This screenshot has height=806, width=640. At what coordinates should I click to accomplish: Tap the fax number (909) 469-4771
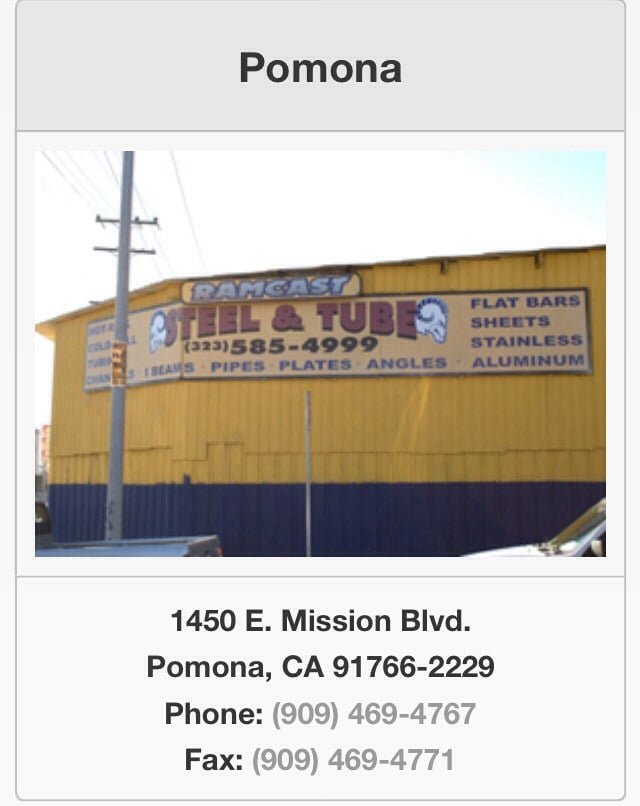coord(353,760)
